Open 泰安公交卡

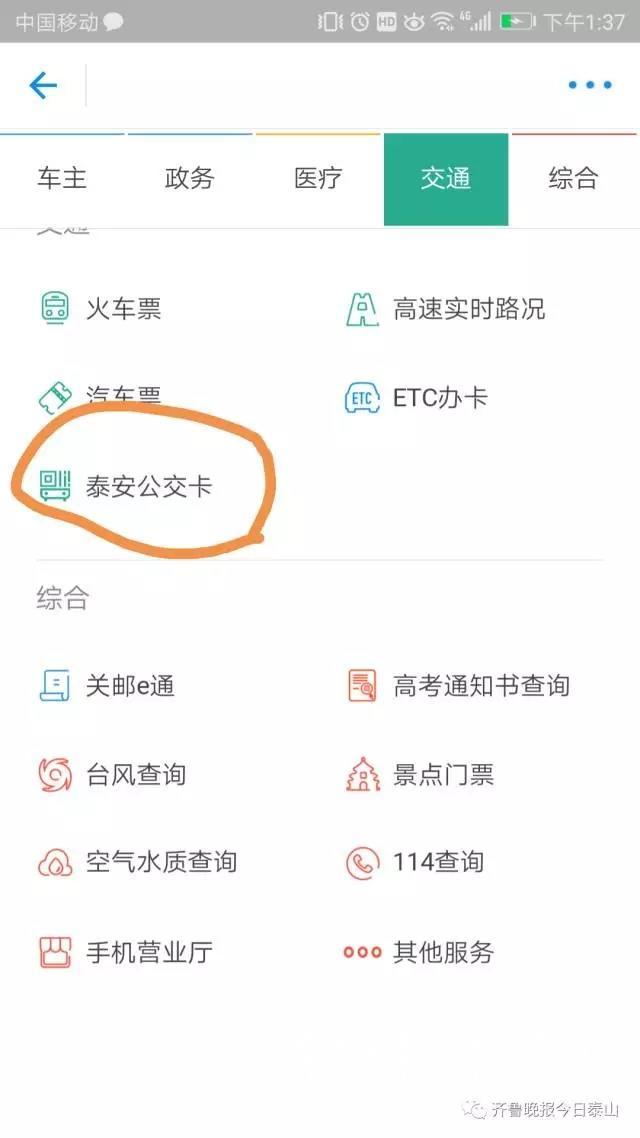pyautogui.click(x=126, y=486)
